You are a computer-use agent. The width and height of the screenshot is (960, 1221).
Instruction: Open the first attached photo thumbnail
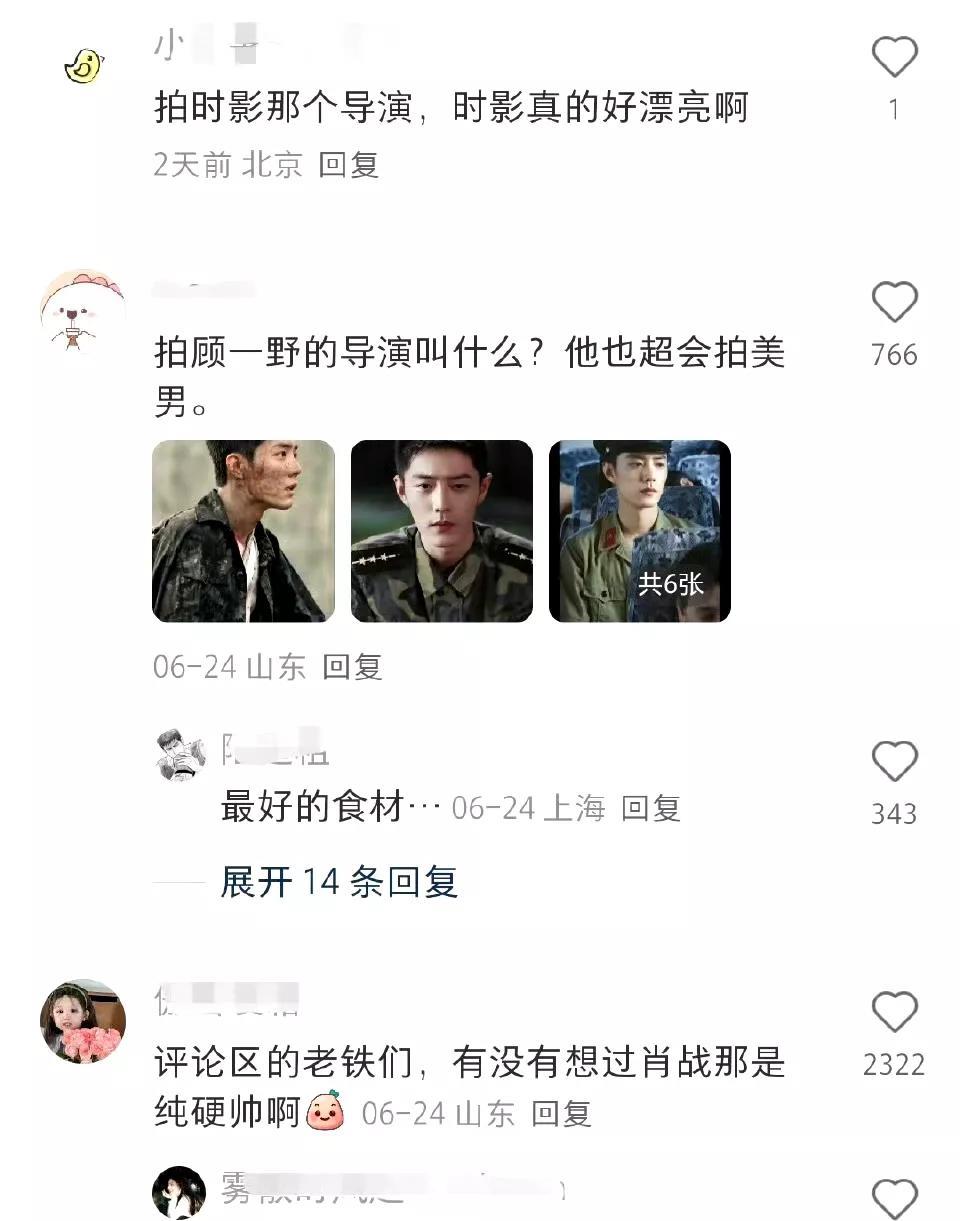coord(243,531)
